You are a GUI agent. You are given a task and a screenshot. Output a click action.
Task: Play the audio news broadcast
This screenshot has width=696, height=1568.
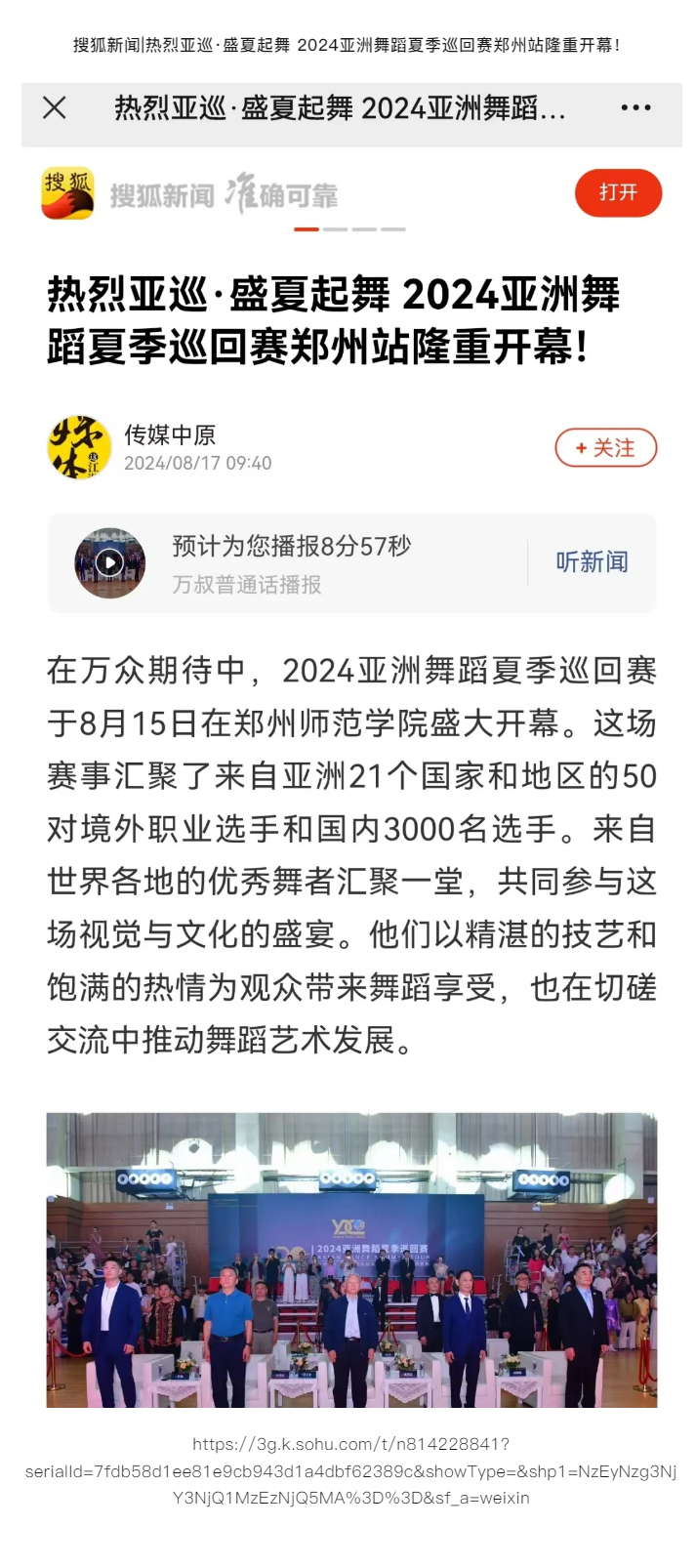pos(109,563)
